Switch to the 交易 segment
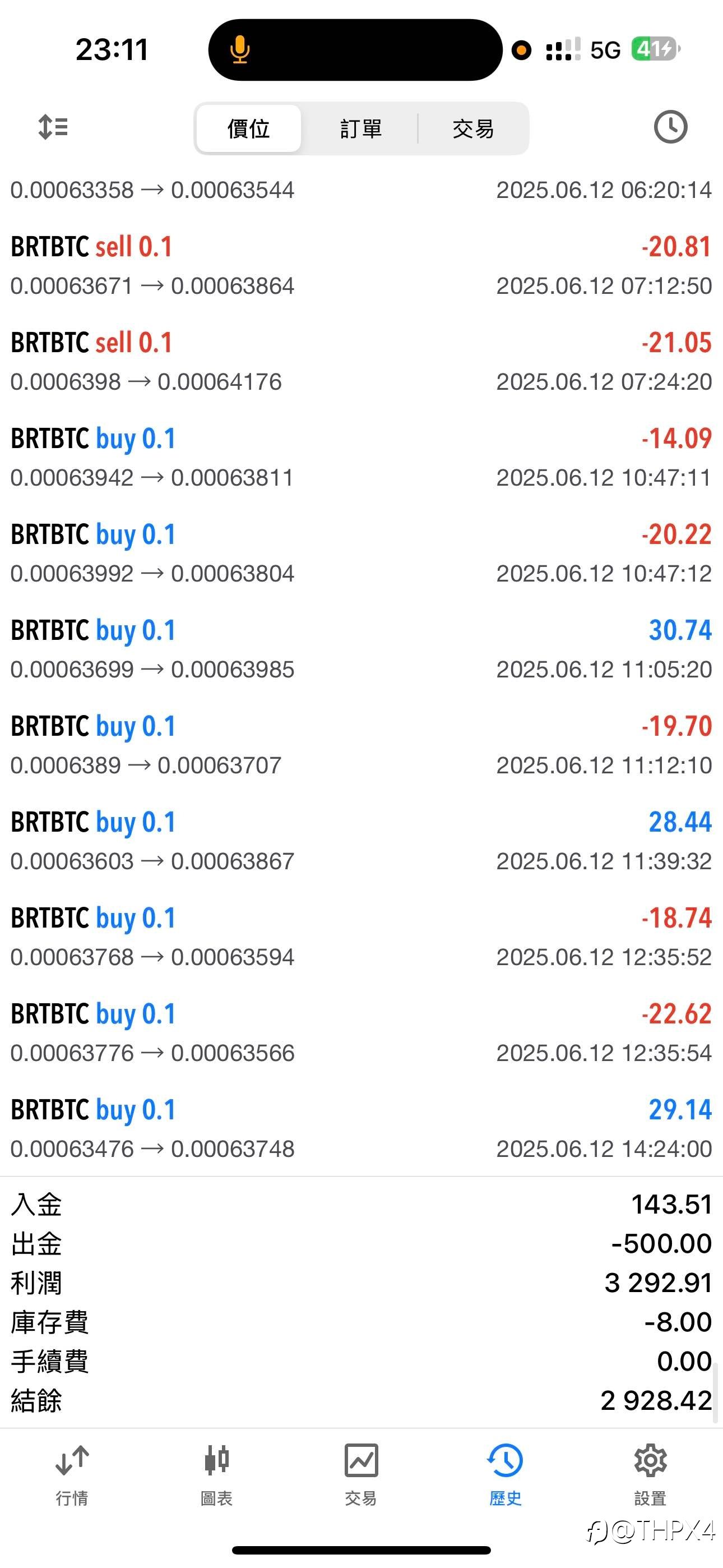The width and height of the screenshot is (723, 1568). pyautogui.click(x=473, y=128)
